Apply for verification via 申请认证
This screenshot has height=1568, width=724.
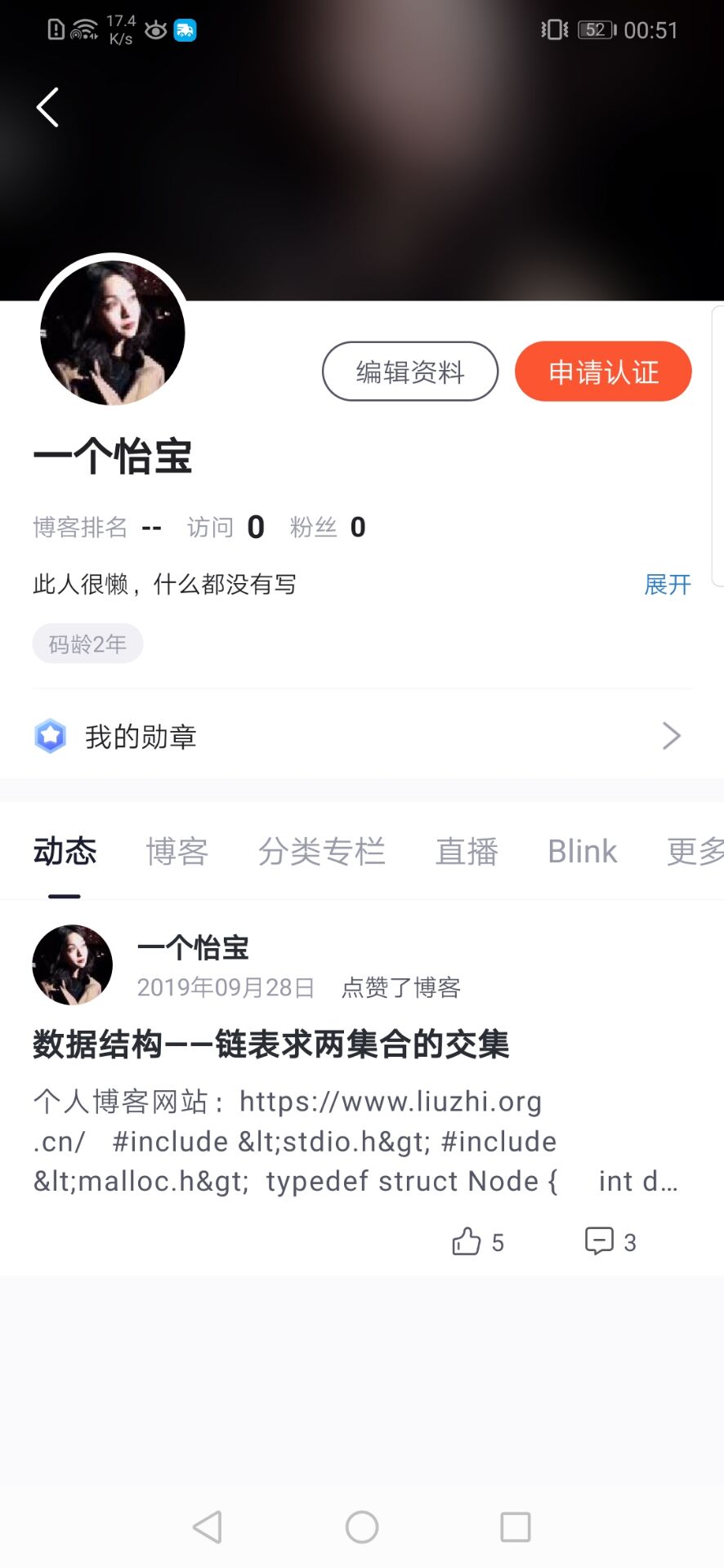tap(603, 371)
